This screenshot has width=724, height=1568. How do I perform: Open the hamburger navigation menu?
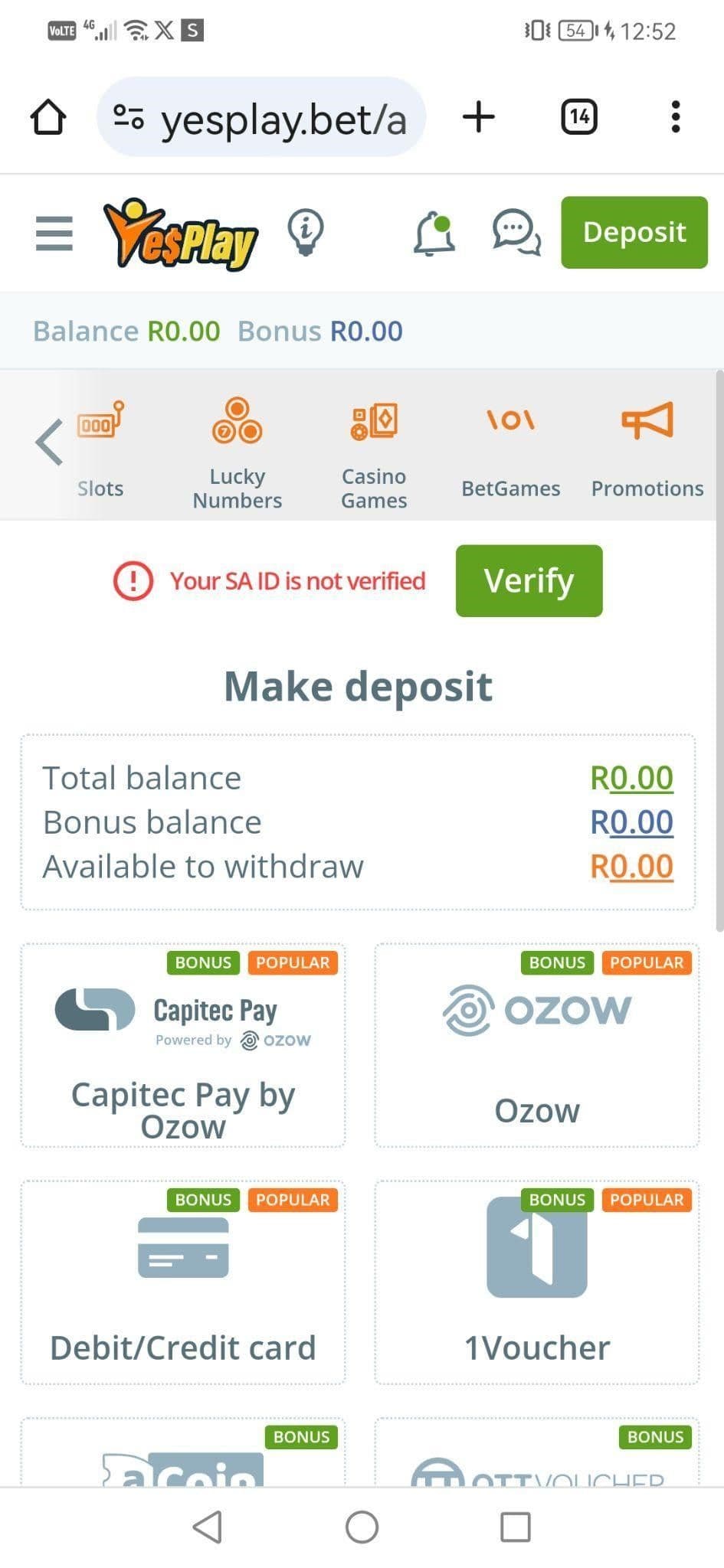52,234
